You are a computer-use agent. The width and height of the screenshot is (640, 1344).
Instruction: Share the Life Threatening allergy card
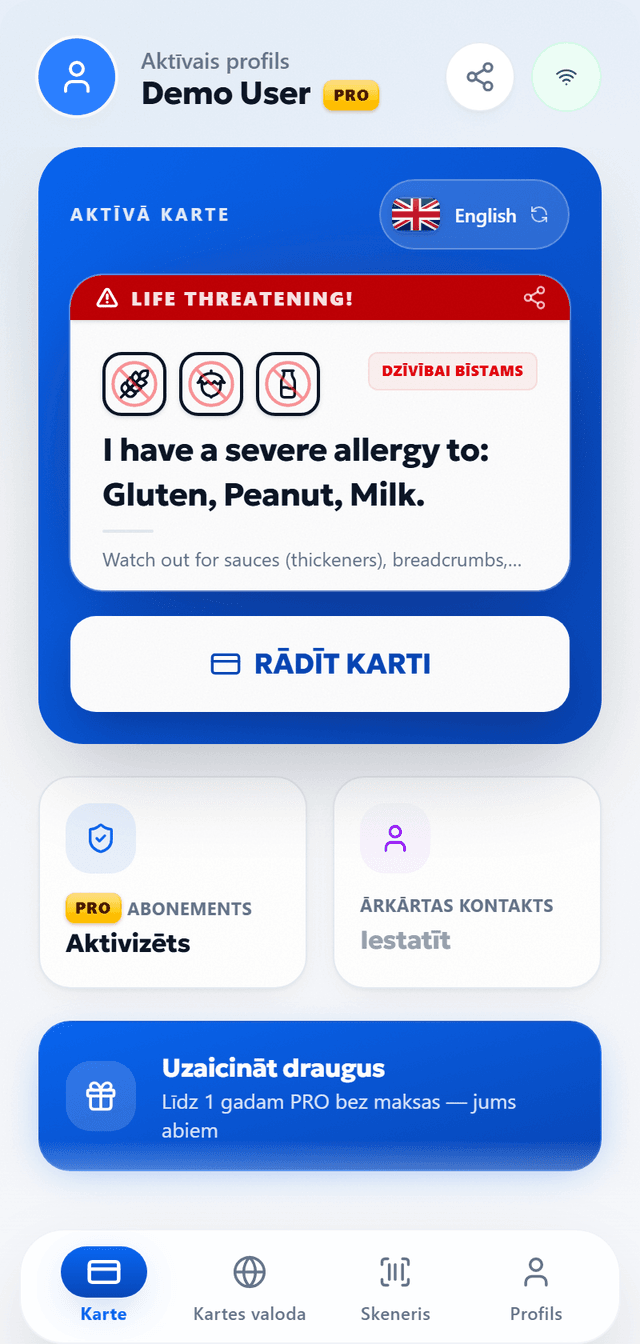(x=535, y=298)
